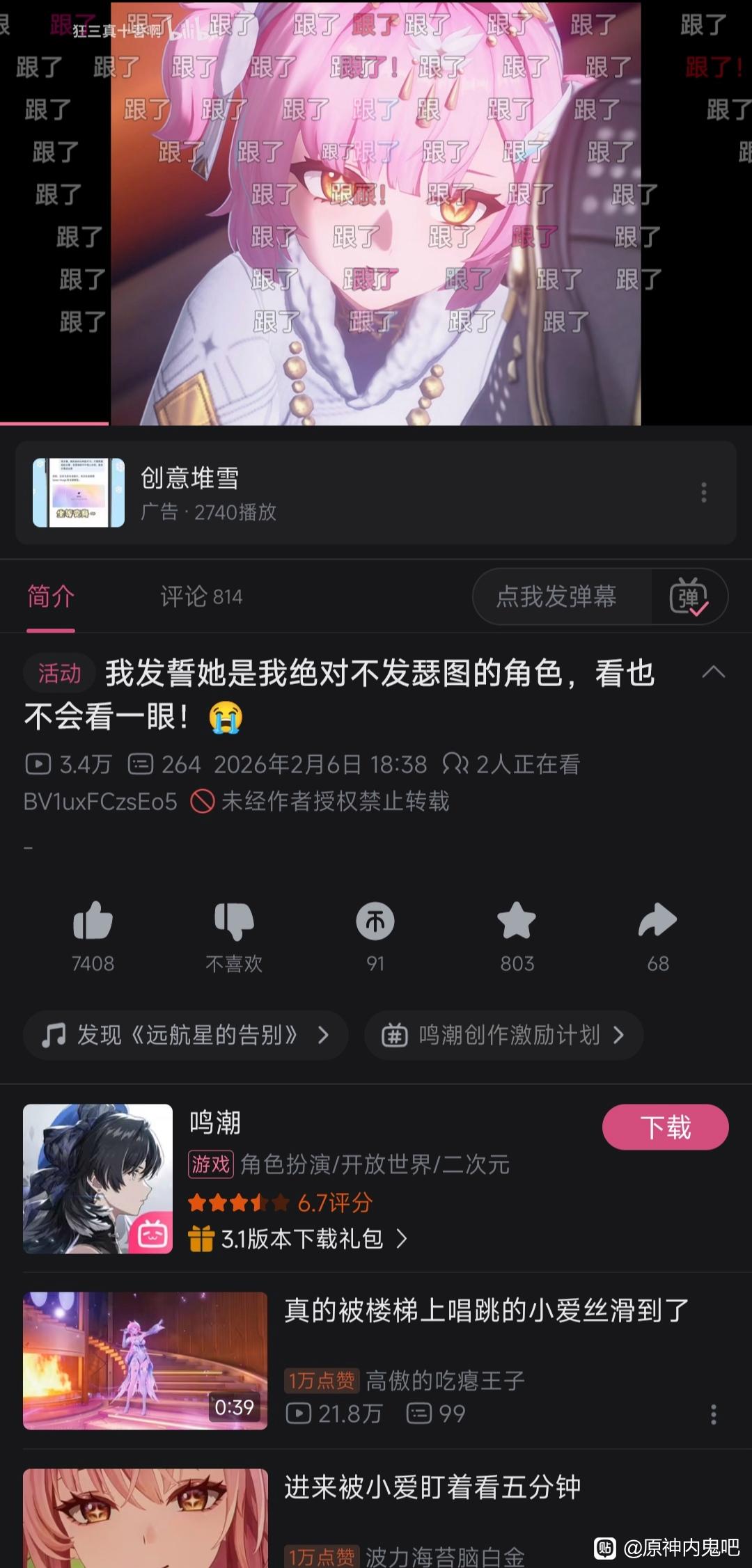Open video 真的被楼梯上唱跳的小爱丝滑到了
Viewport: 752px width, 1568px height.
pos(485,1311)
